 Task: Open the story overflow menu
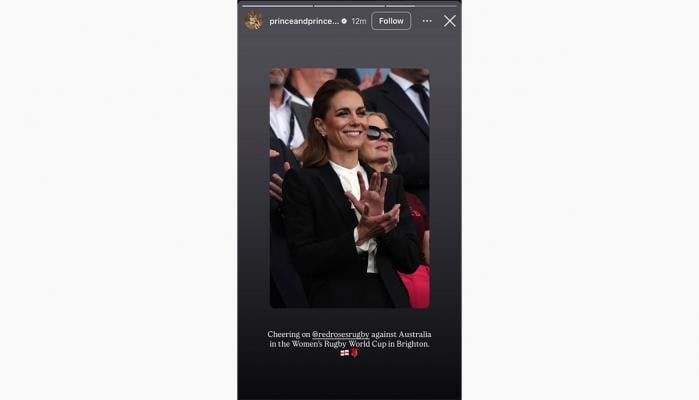(x=427, y=21)
